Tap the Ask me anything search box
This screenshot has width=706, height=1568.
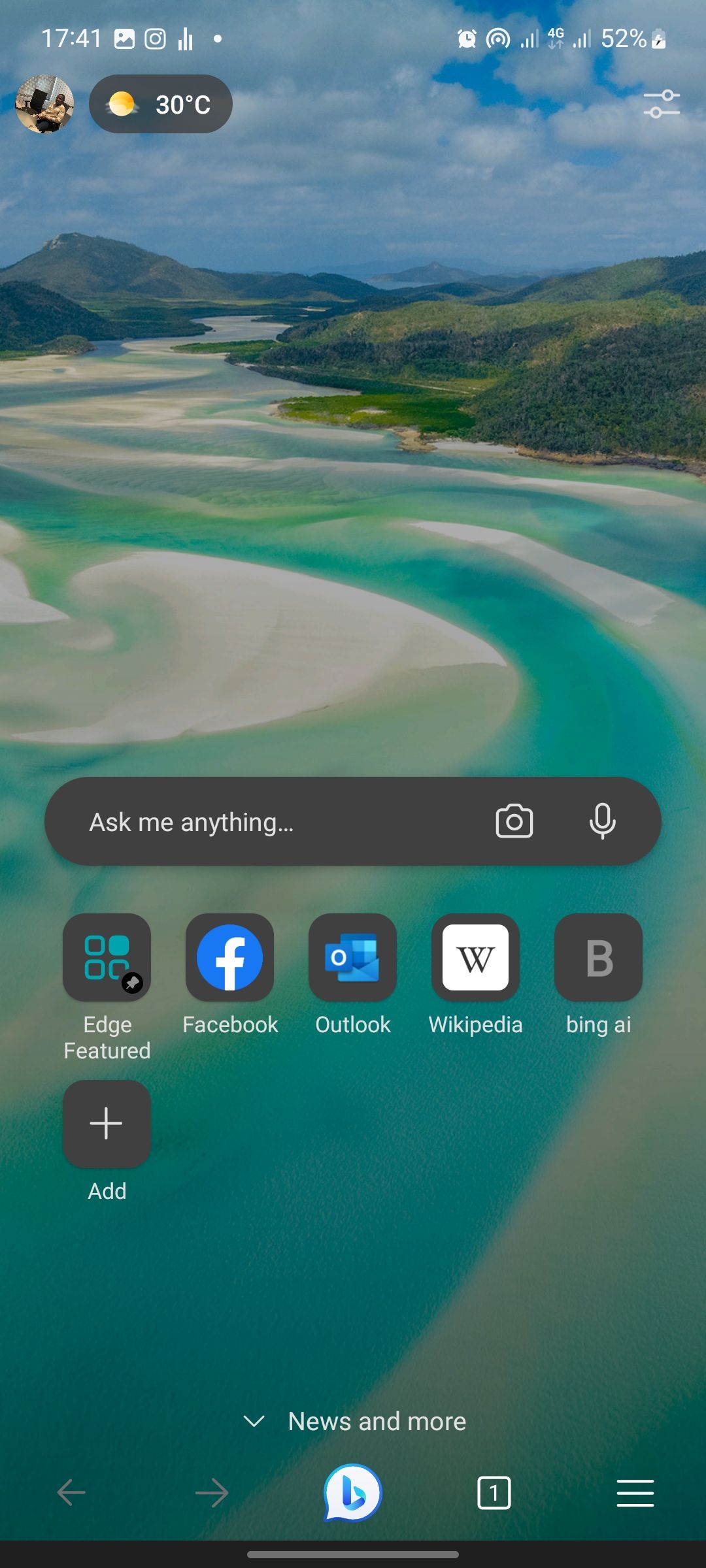(261, 822)
